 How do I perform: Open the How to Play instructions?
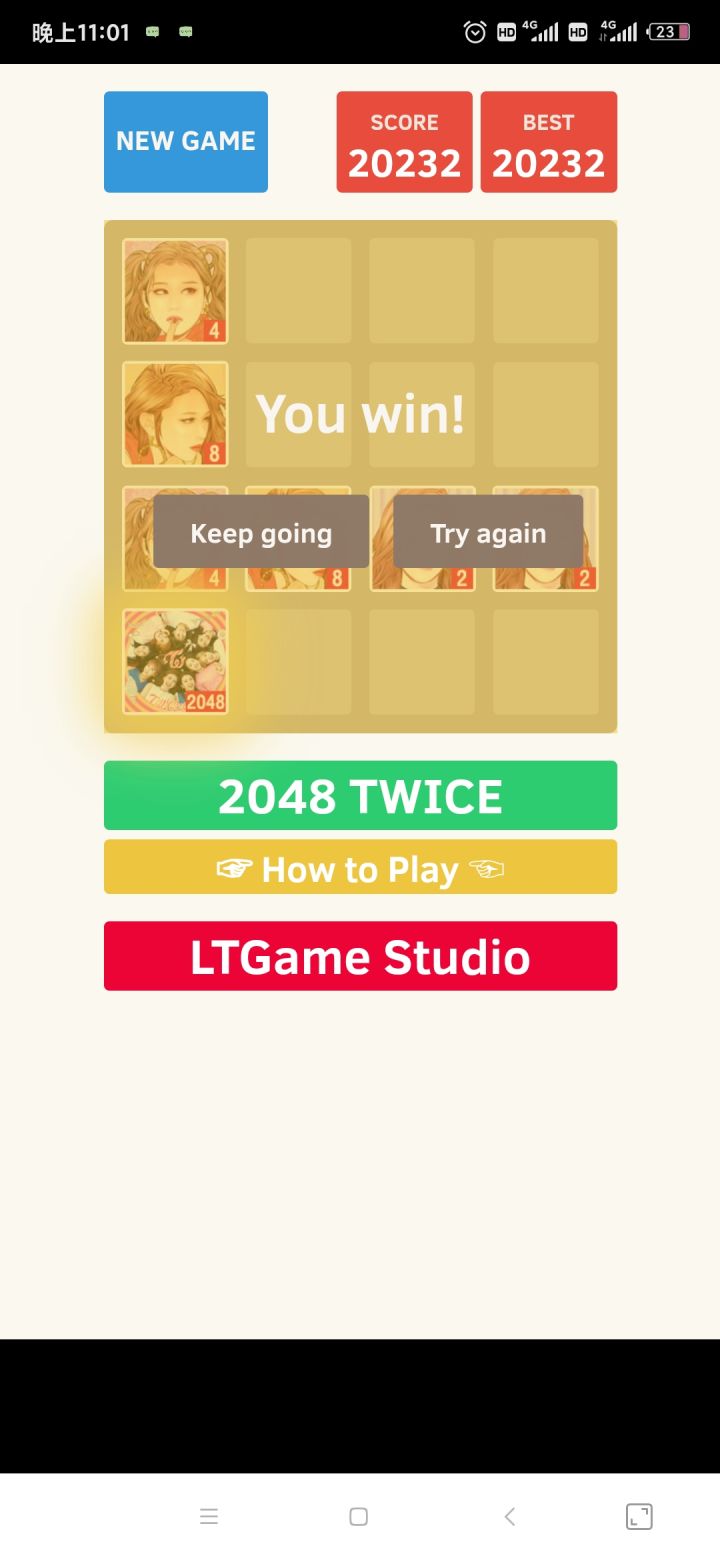pyautogui.click(x=360, y=867)
